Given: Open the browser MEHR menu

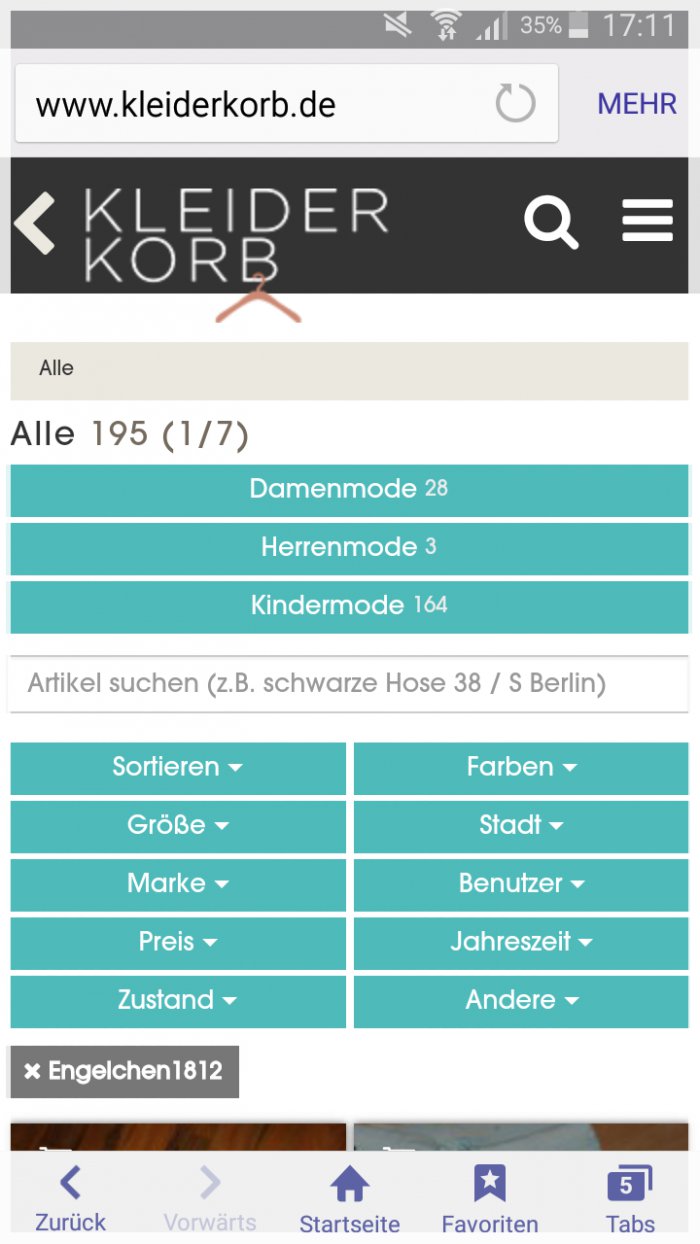Looking at the screenshot, I should tap(637, 104).
